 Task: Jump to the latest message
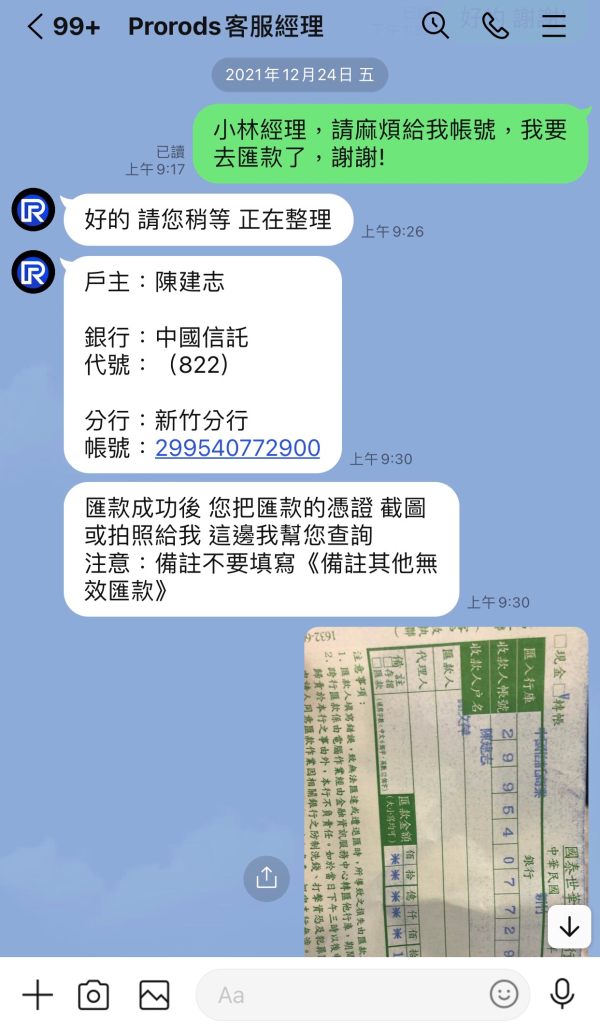[x=569, y=927]
